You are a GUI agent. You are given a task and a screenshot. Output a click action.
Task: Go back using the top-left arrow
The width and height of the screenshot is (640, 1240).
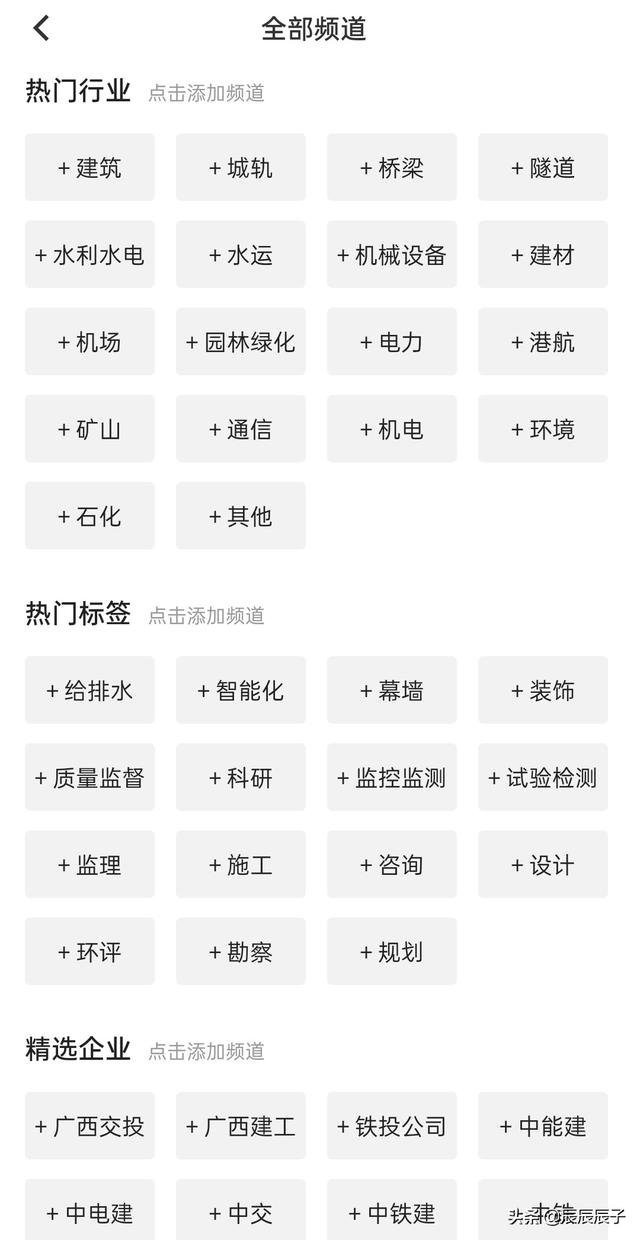pyautogui.click(x=41, y=28)
